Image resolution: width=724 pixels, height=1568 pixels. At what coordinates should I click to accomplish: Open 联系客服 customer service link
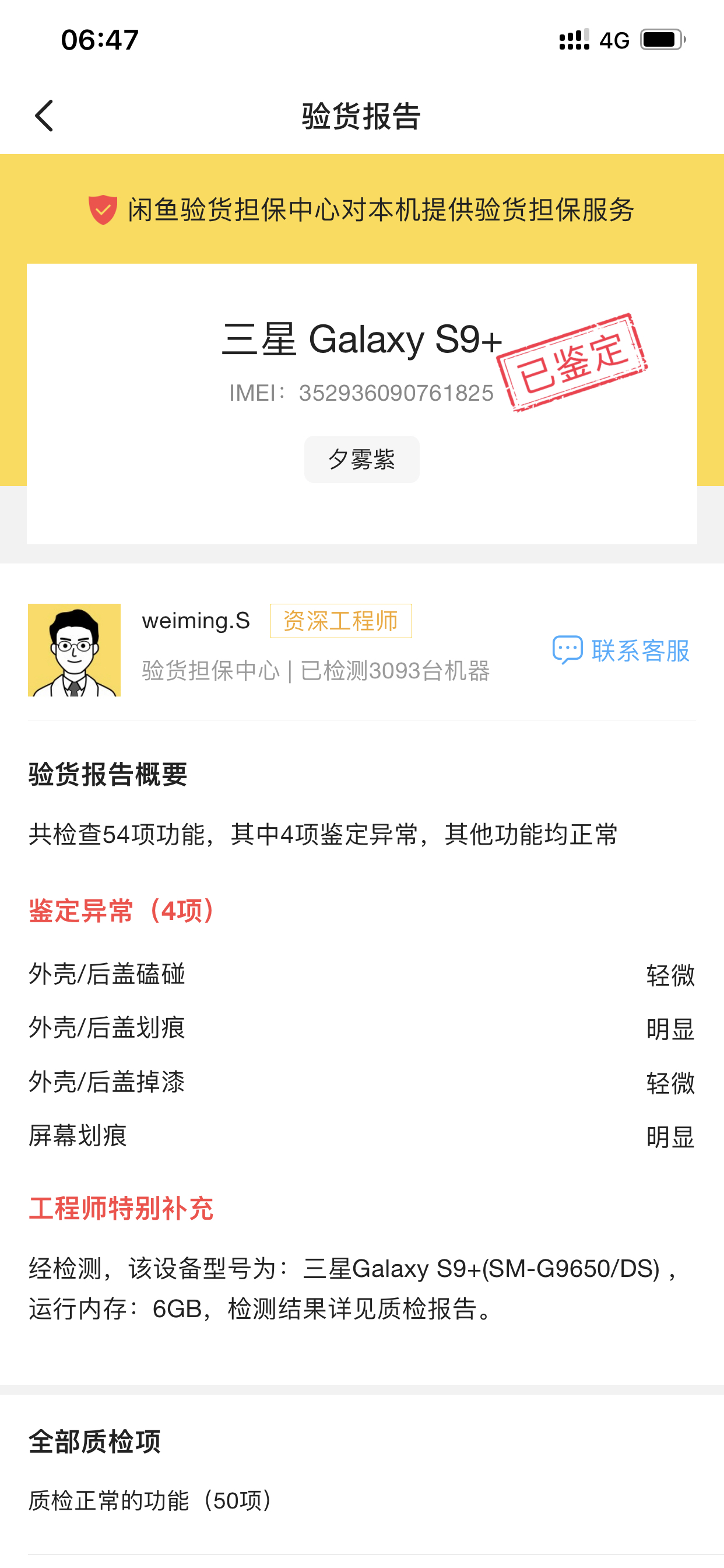pyautogui.click(x=639, y=650)
